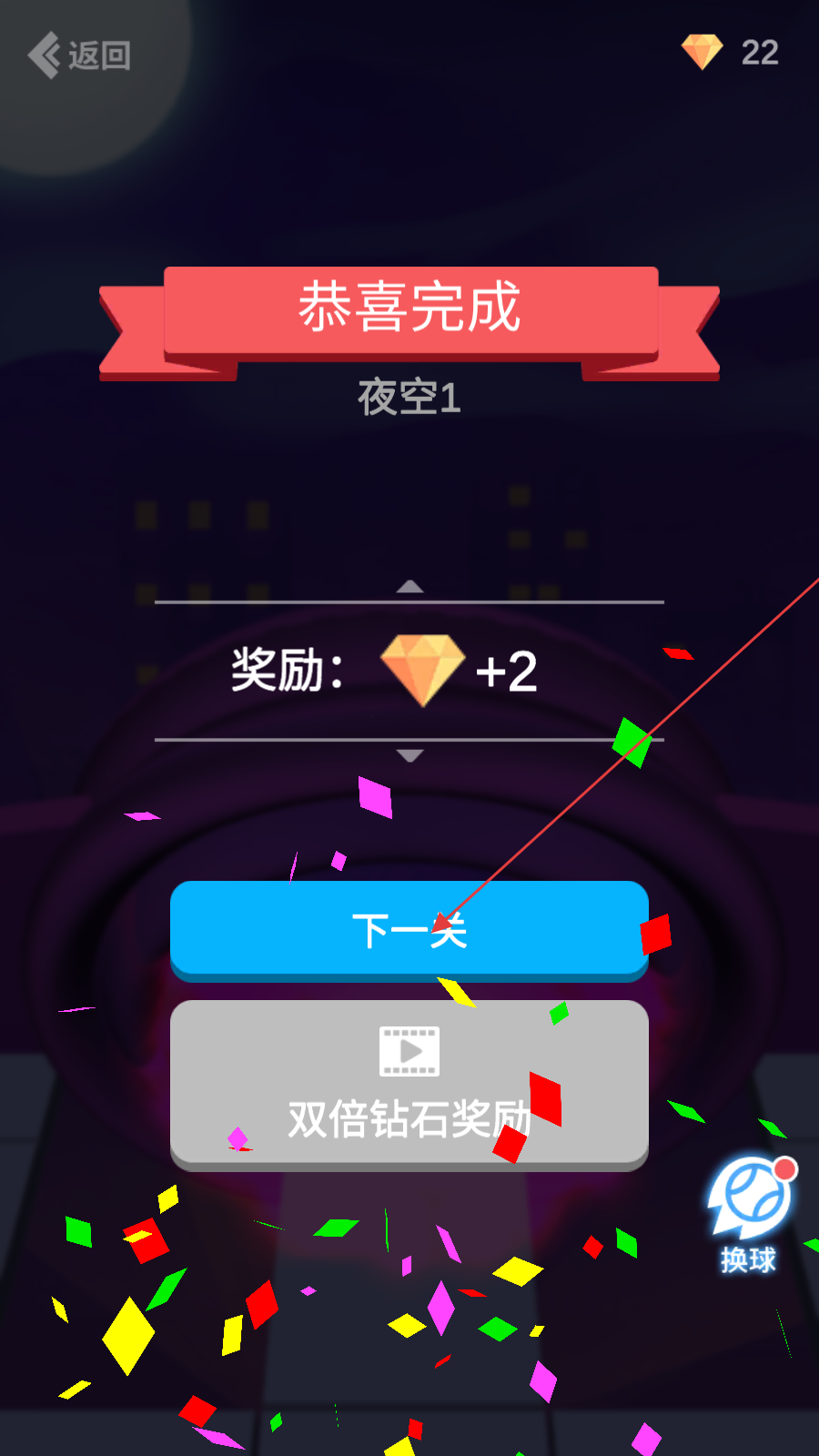Tap the down arrow below the reward
Image resolution: width=819 pixels, height=1456 pixels.
click(x=410, y=755)
